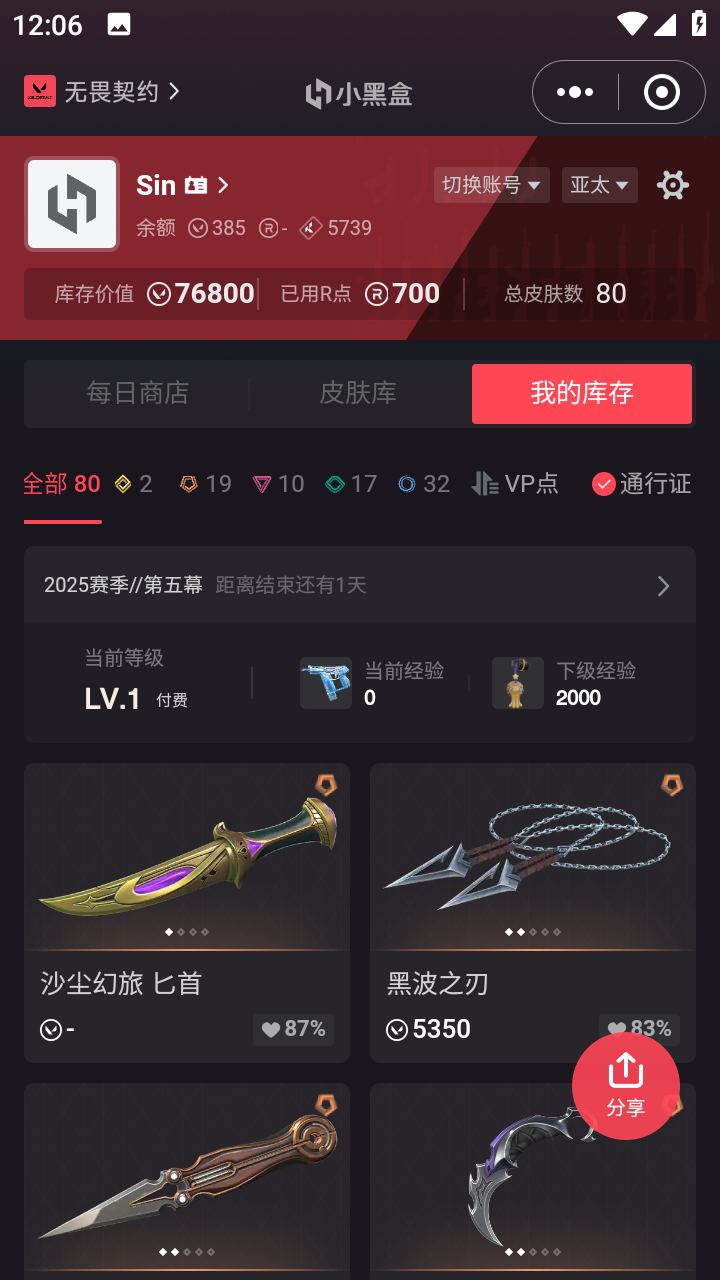Open the 无畏契约 game selector
This screenshot has width=720, height=1280.
pos(102,92)
